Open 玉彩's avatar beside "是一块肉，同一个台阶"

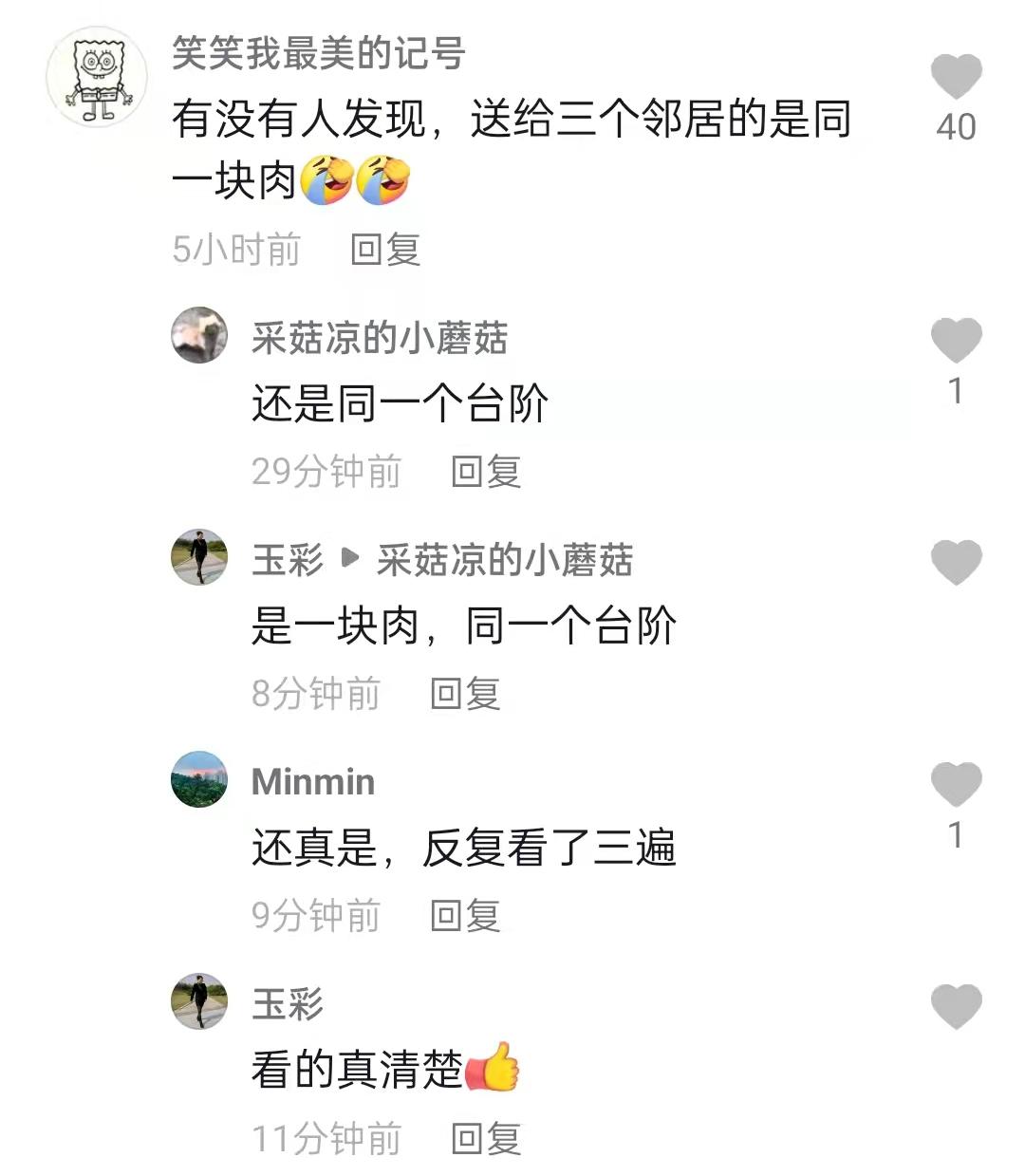coord(199,557)
